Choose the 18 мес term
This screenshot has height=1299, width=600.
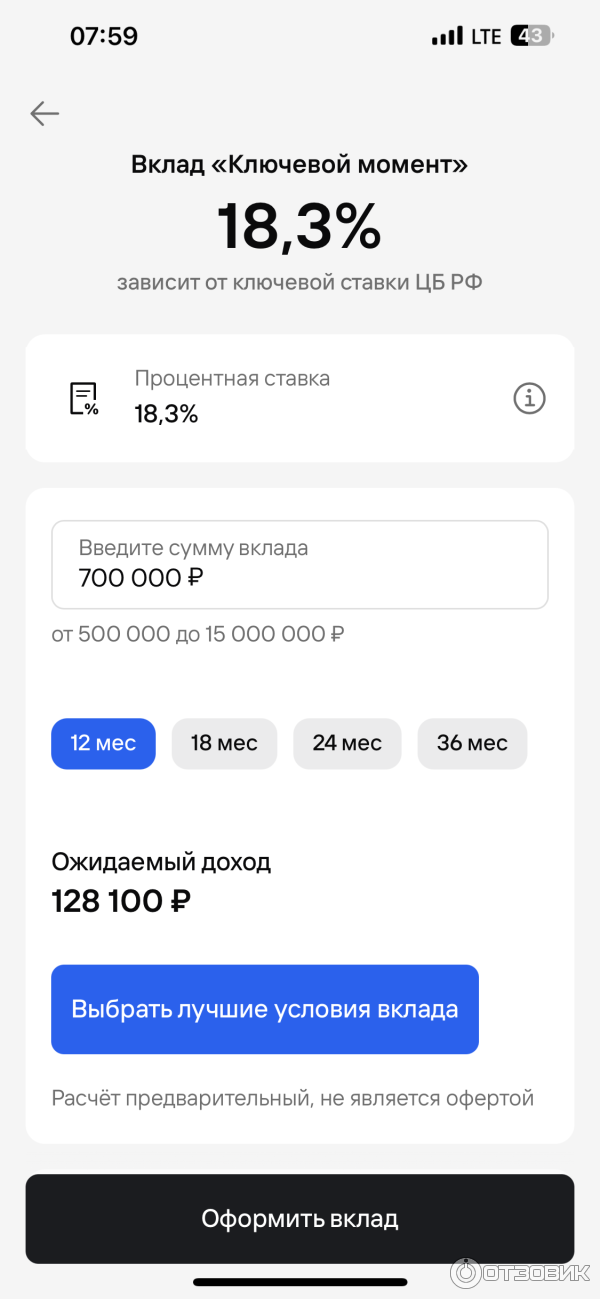click(224, 743)
